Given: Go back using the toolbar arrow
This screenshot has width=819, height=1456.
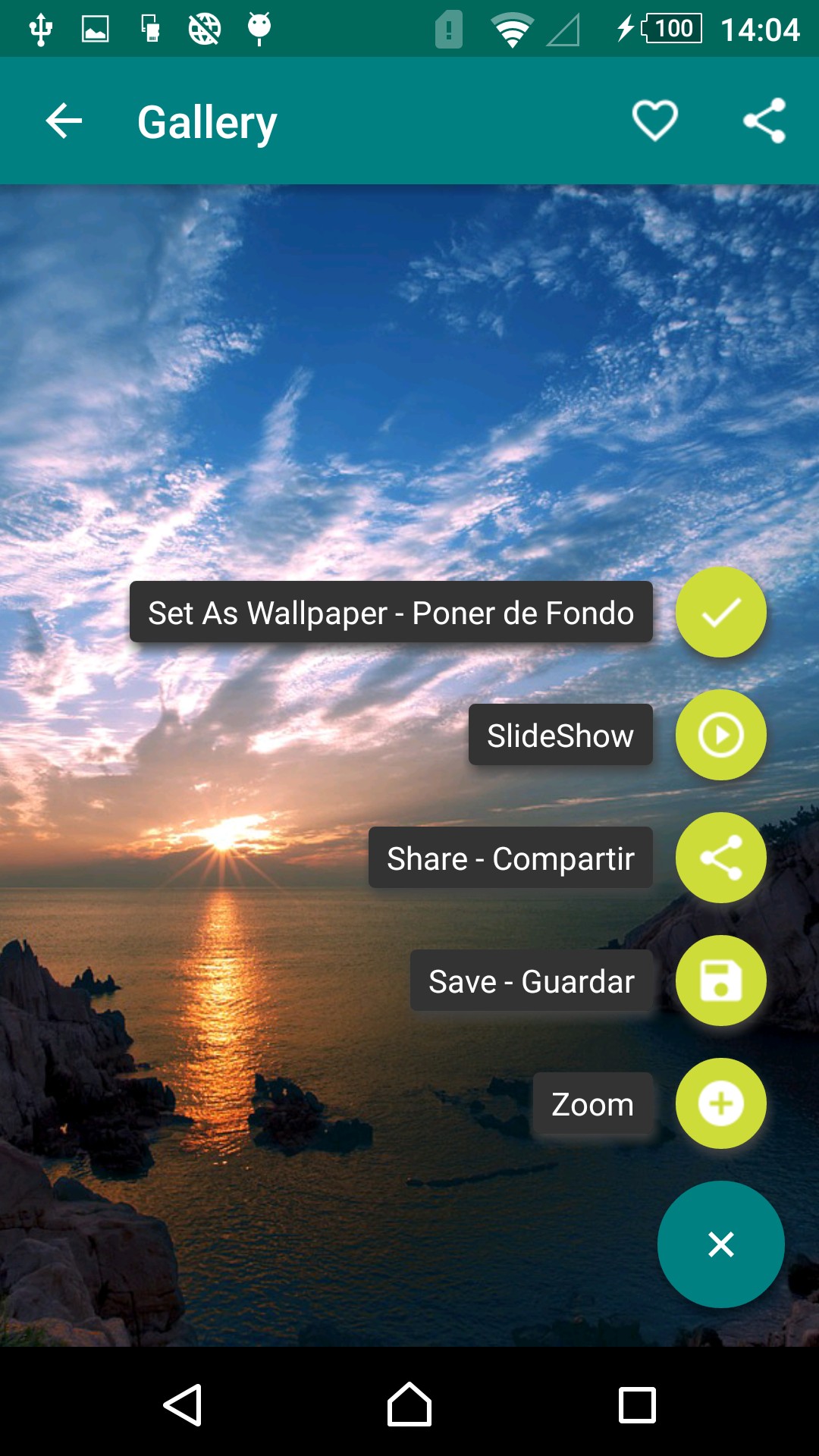Looking at the screenshot, I should [x=64, y=121].
